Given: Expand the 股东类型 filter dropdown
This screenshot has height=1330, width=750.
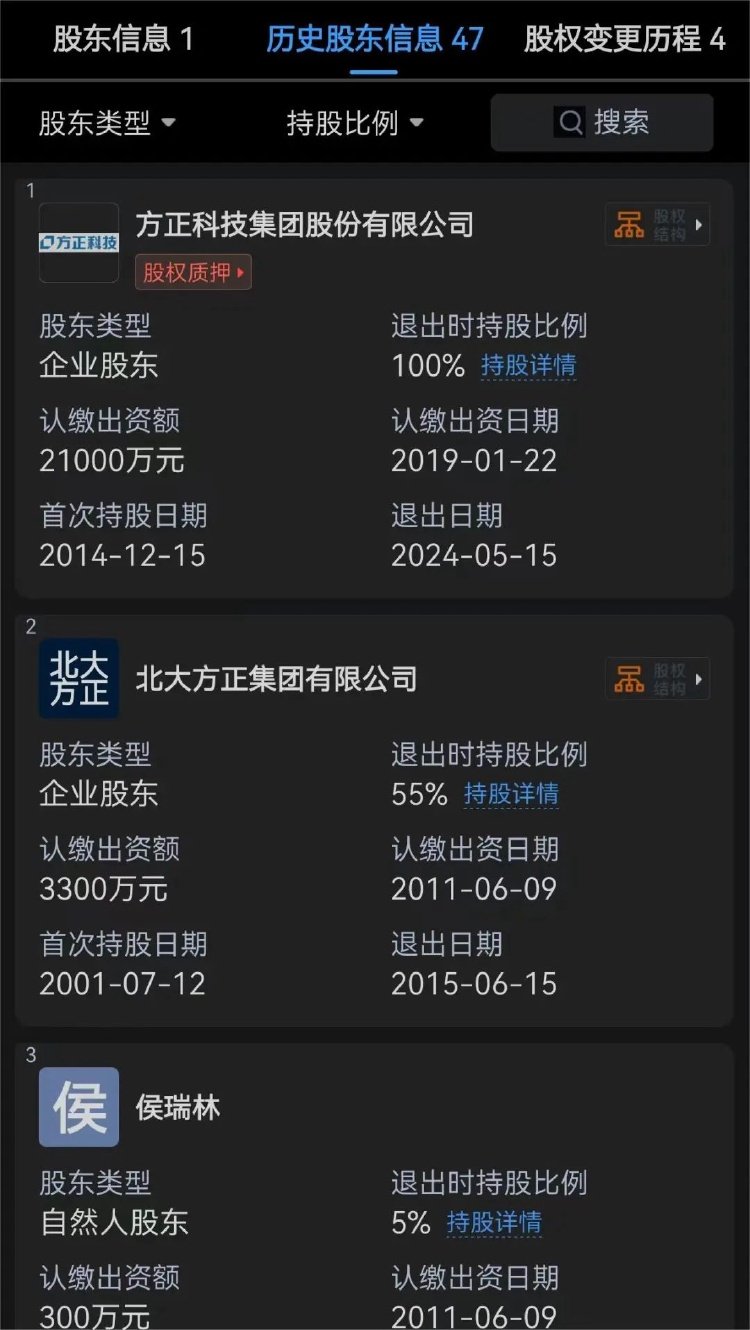Looking at the screenshot, I should click(107, 123).
